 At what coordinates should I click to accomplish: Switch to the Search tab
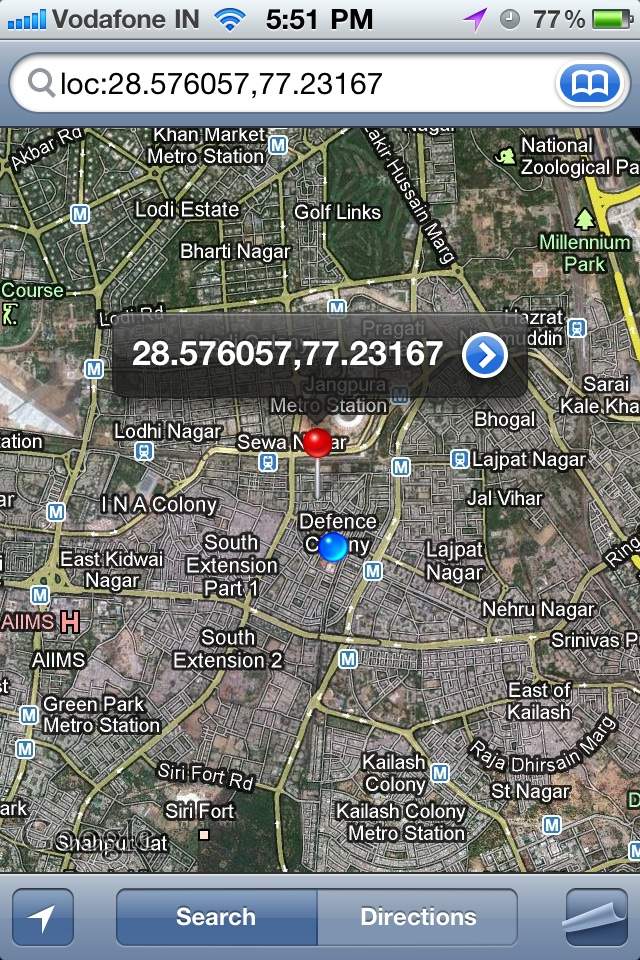(216, 917)
